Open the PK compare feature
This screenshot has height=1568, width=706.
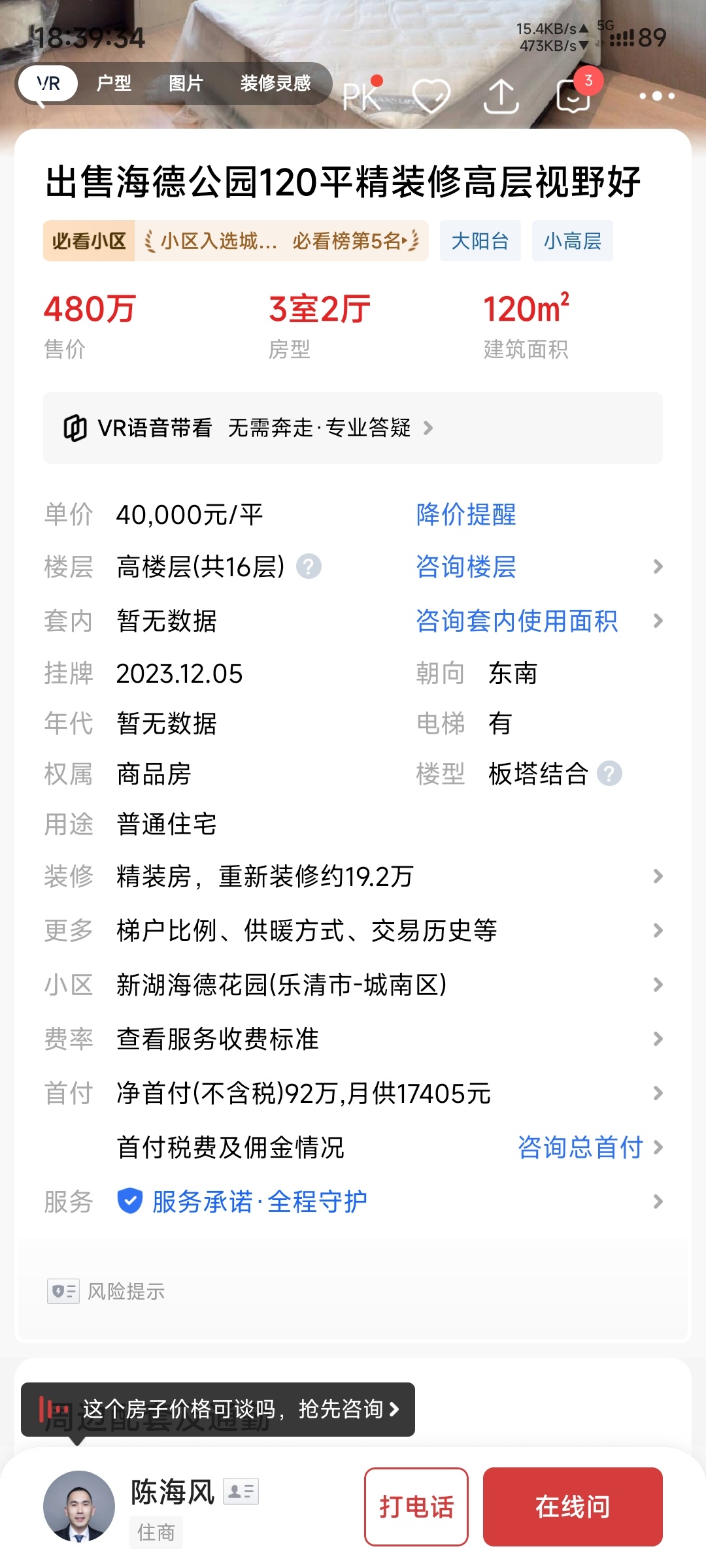(x=361, y=96)
